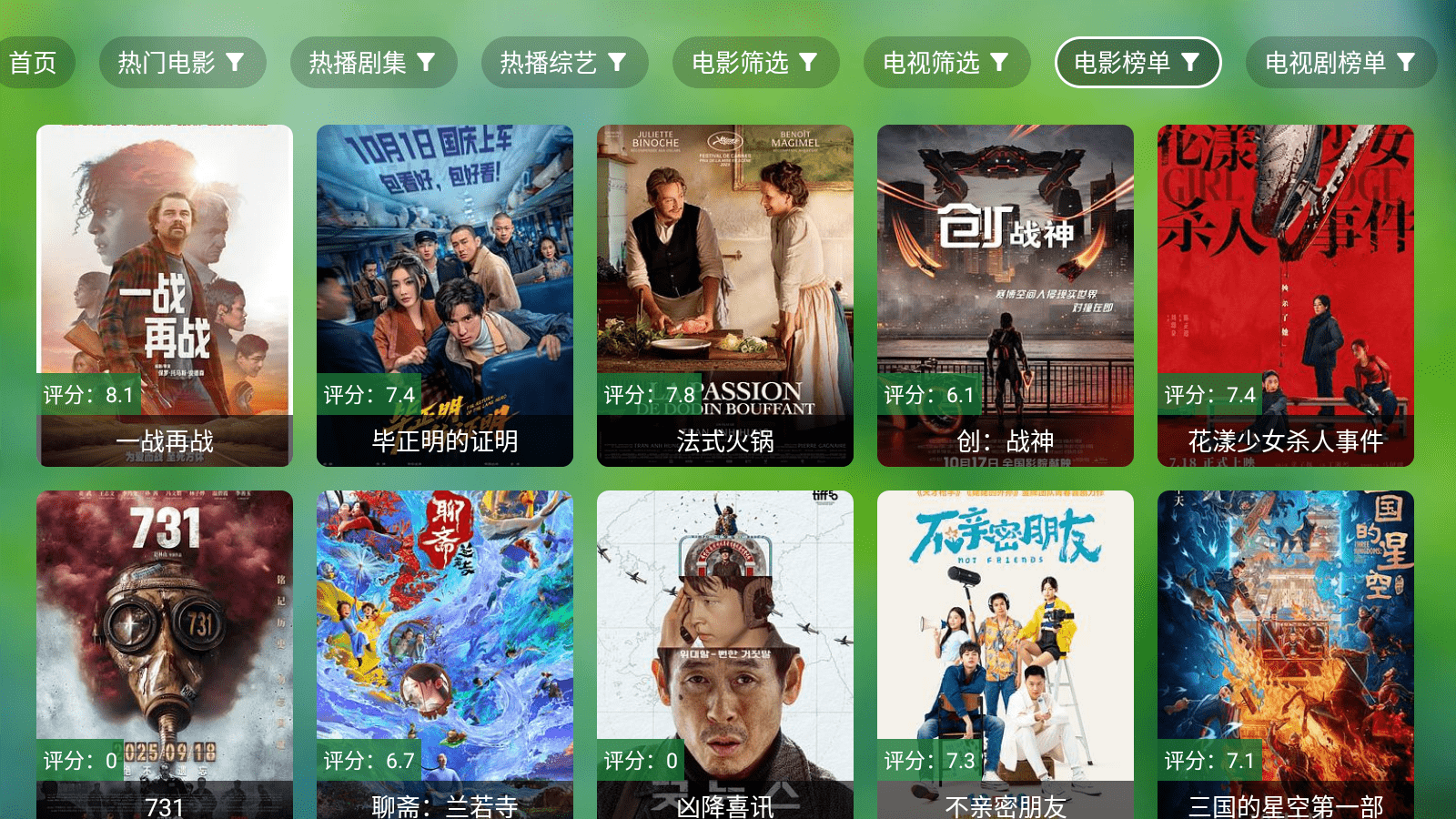Go to the 热播综艺 tab
Screen dimensions: 1456x819
pos(564,63)
